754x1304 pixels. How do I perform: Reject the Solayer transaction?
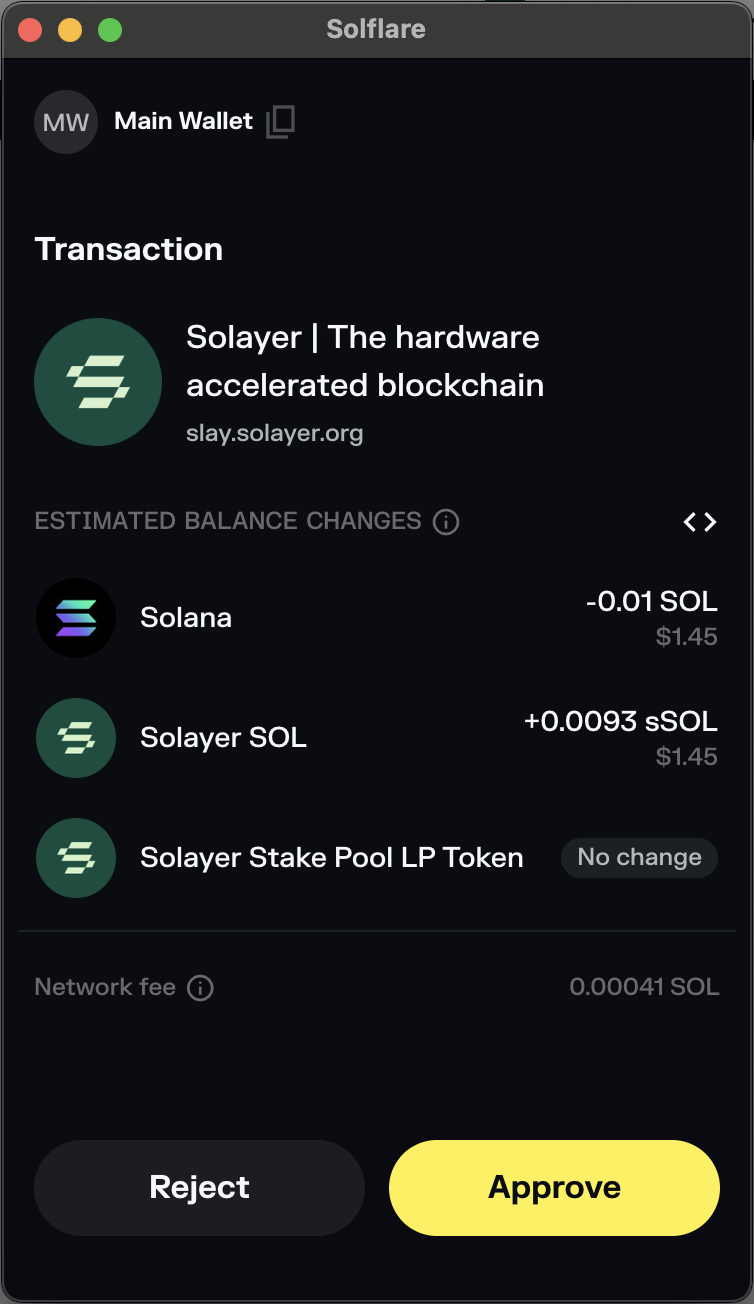click(x=199, y=1187)
